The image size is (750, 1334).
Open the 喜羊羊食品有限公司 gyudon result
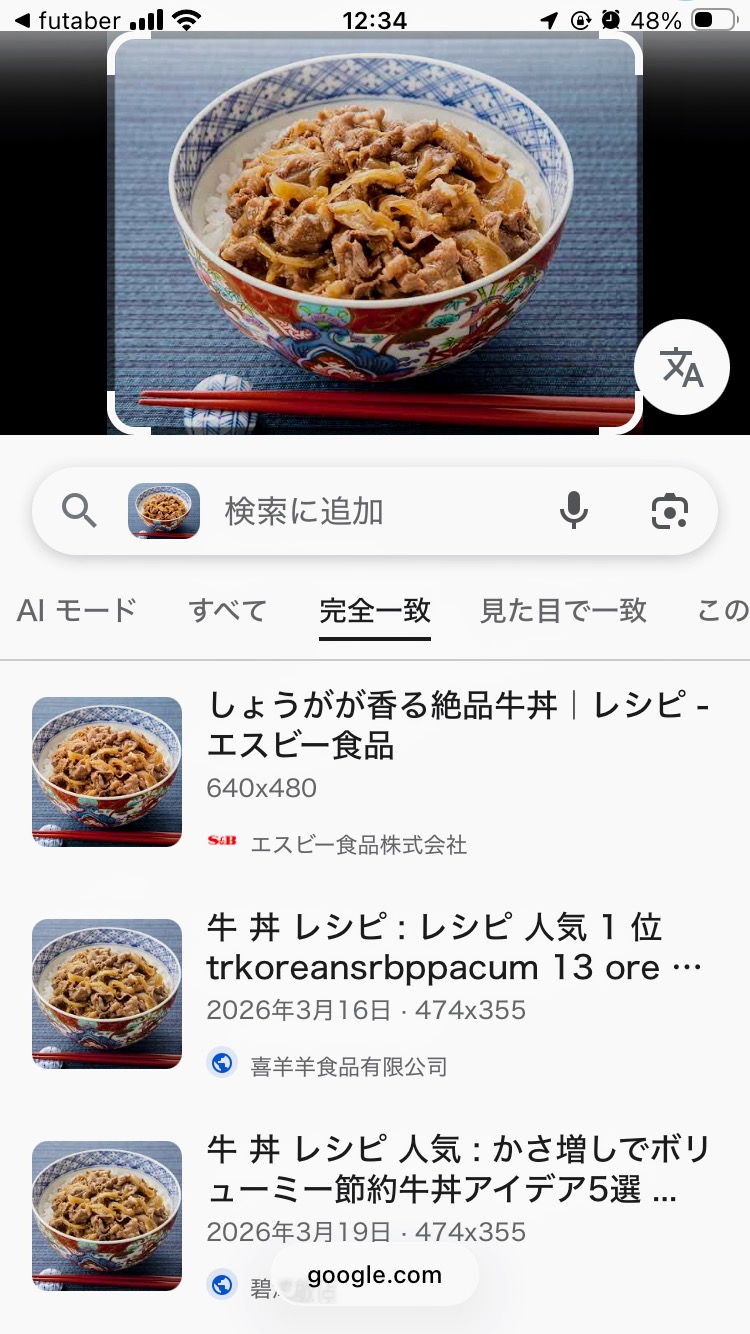click(x=455, y=948)
